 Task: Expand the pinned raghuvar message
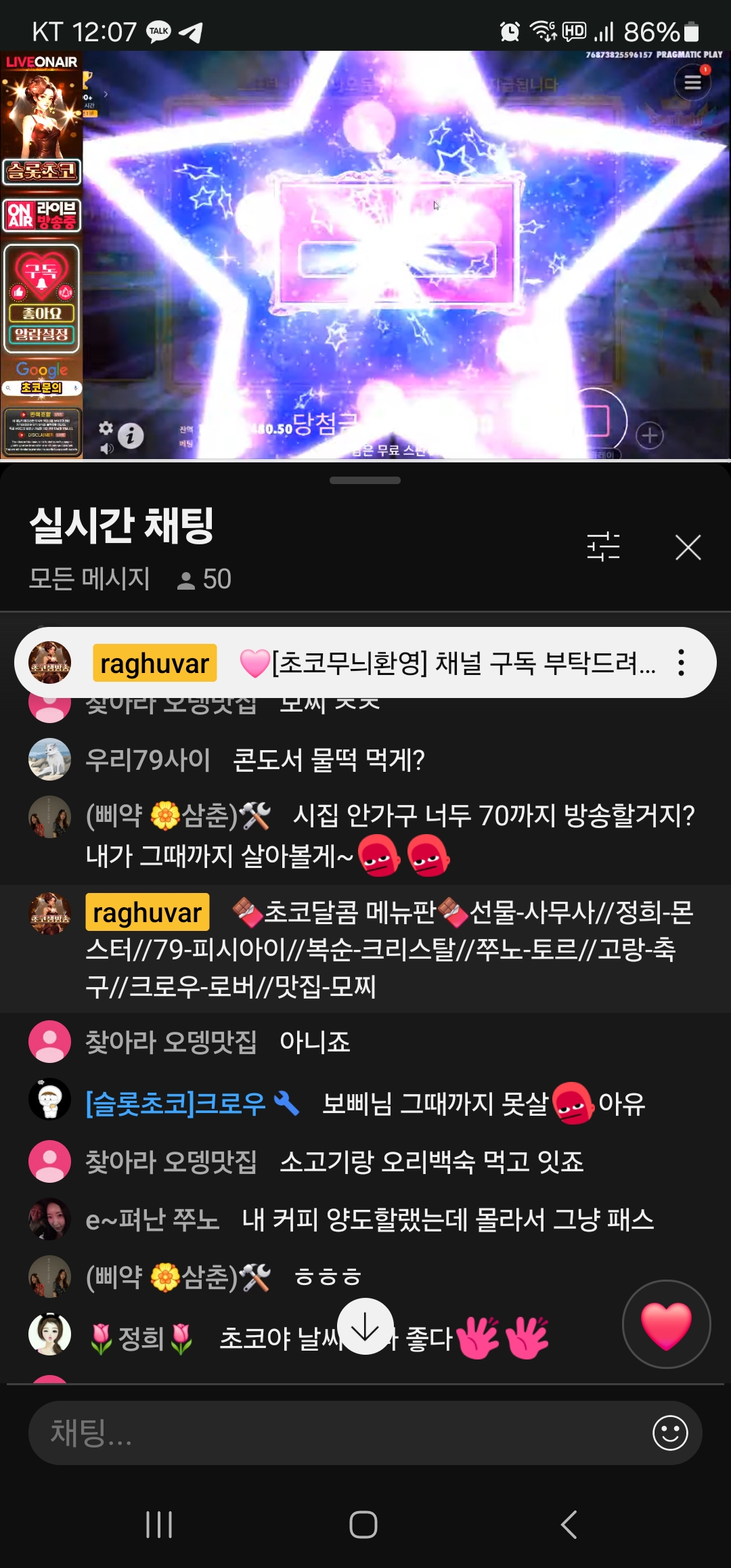(447, 663)
